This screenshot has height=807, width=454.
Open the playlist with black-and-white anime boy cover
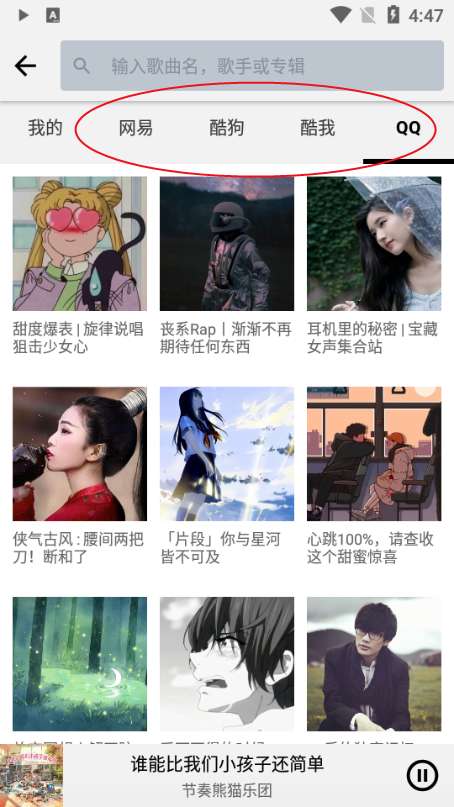[227, 664]
